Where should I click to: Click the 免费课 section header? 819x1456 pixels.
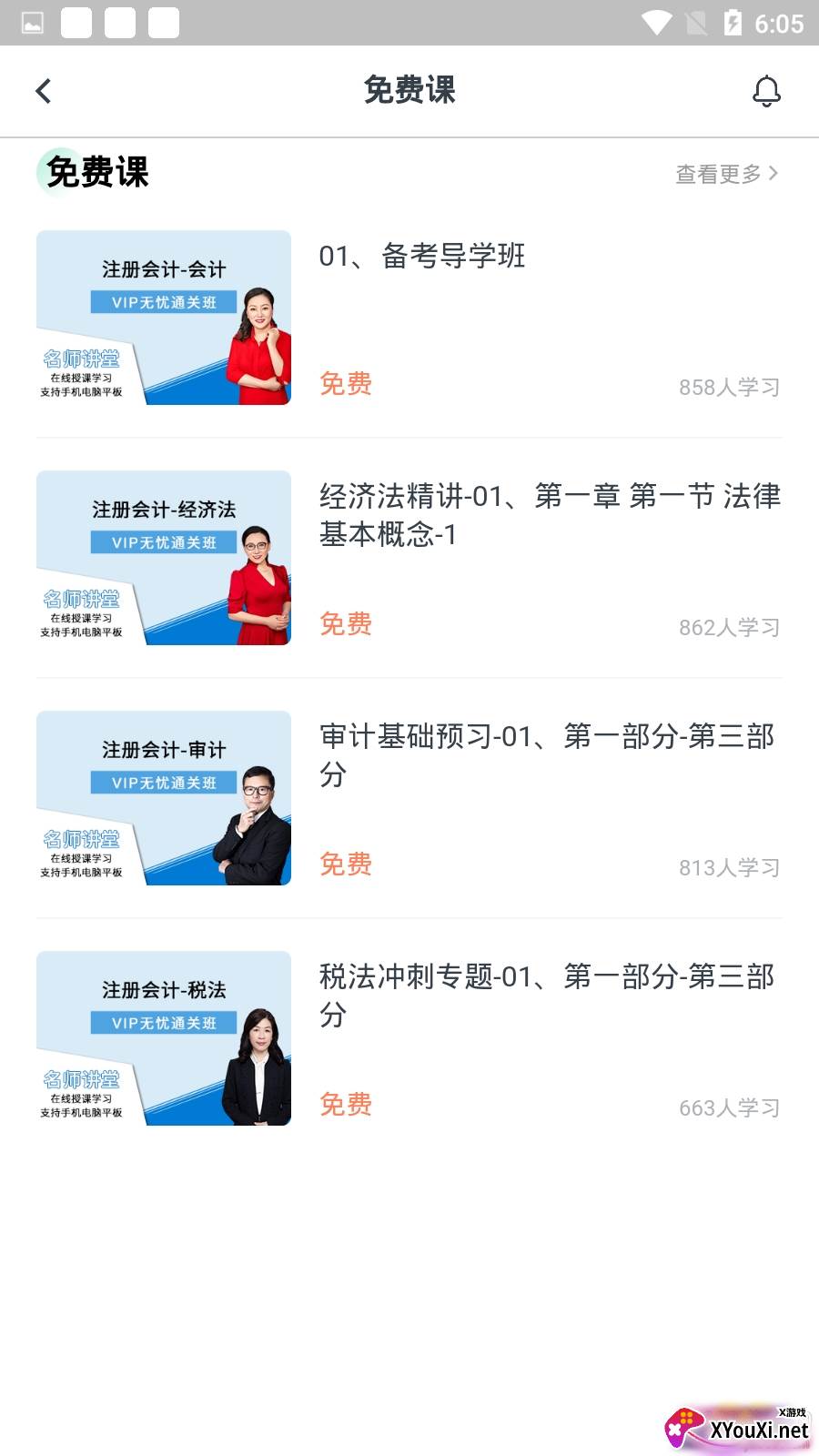tap(98, 172)
